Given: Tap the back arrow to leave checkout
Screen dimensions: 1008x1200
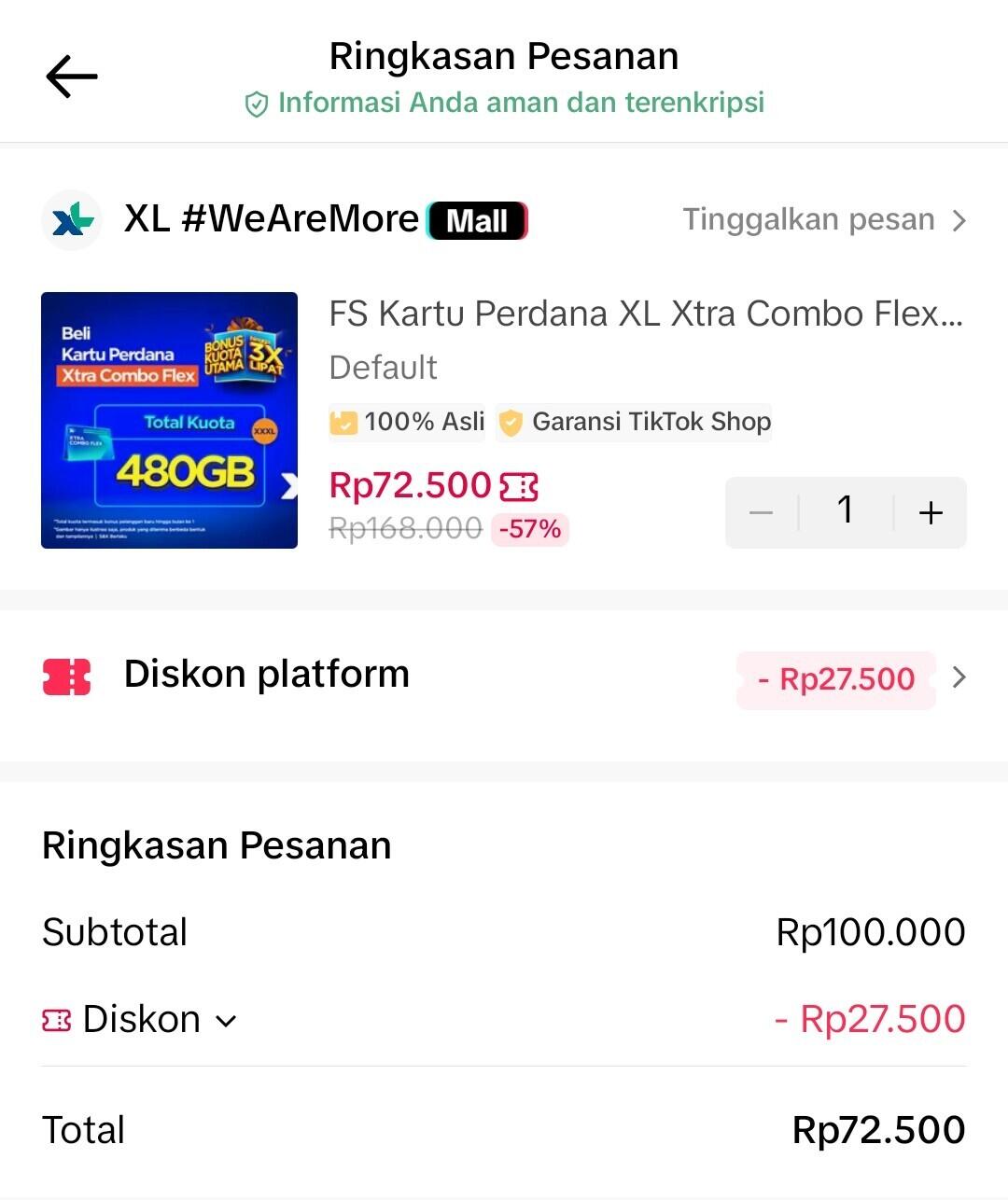Looking at the screenshot, I should 70,77.
